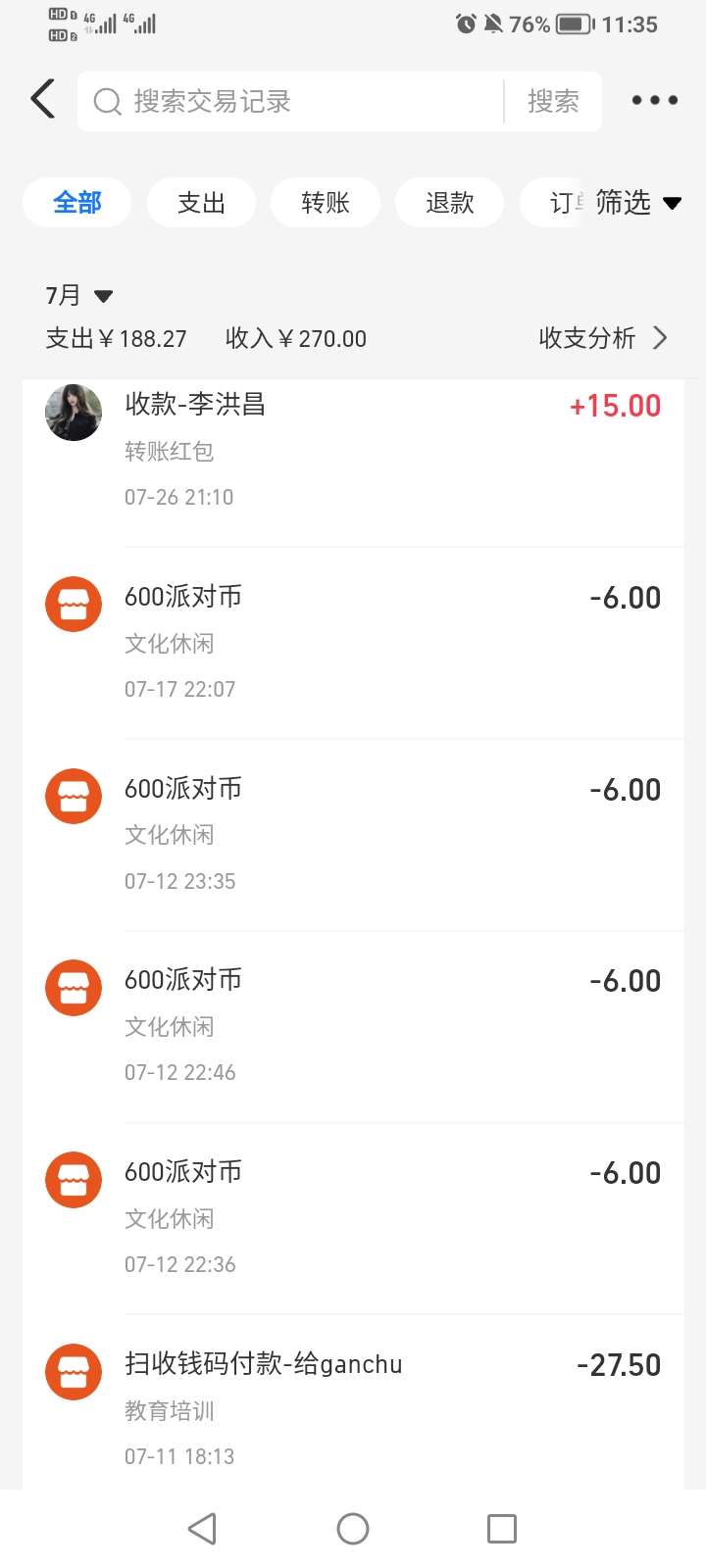Open the 600派对币 record from 07-17 22:07
Viewport: 706px width, 1568px height.
pos(353,643)
